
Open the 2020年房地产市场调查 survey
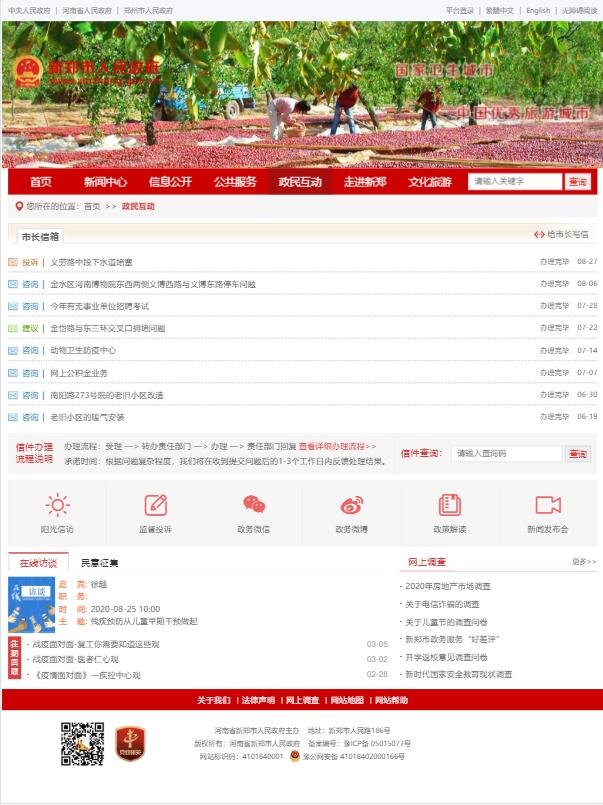[x=448, y=586]
